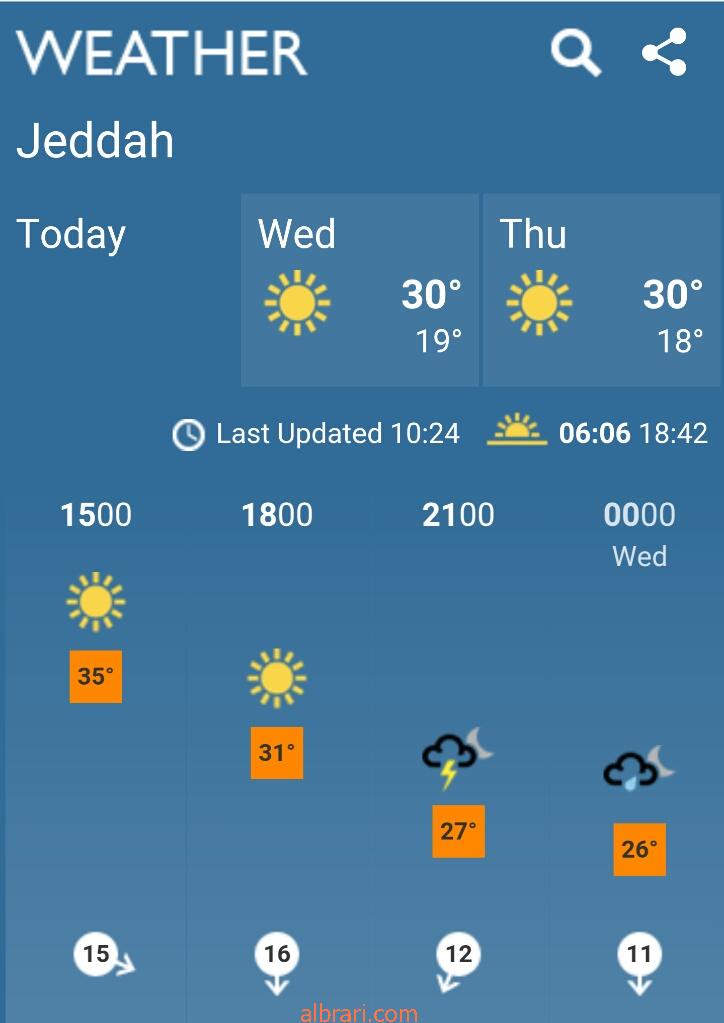Switch to the Thu forecast
Screen dimensions: 724x1023
tap(601, 290)
